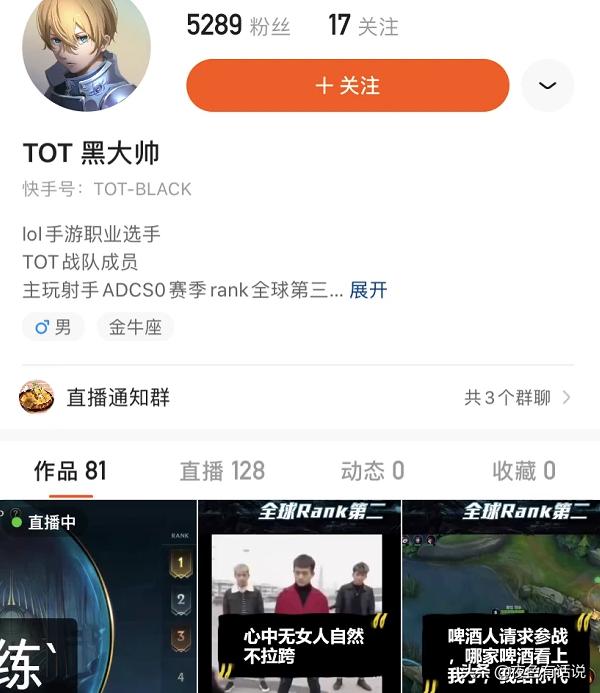The height and width of the screenshot is (693, 600).
Task: Switch to the 动态 0 tab
Action: (372, 471)
